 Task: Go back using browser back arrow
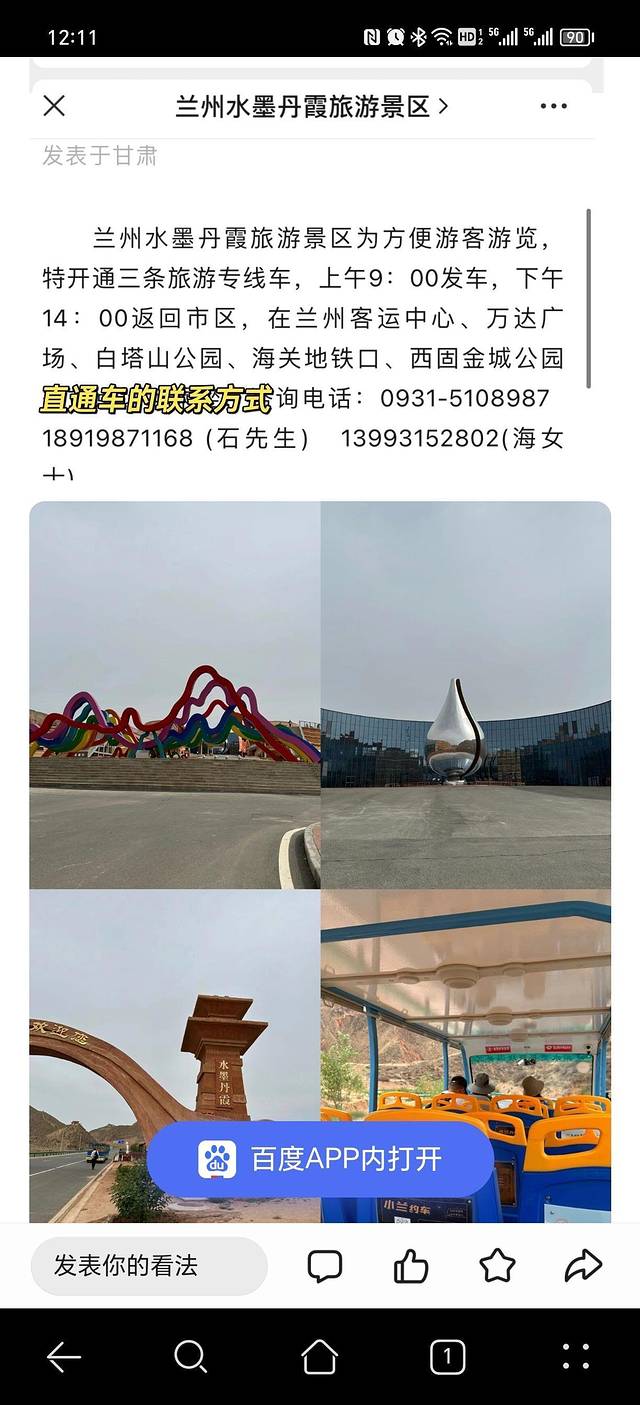pyautogui.click(x=64, y=1357)
